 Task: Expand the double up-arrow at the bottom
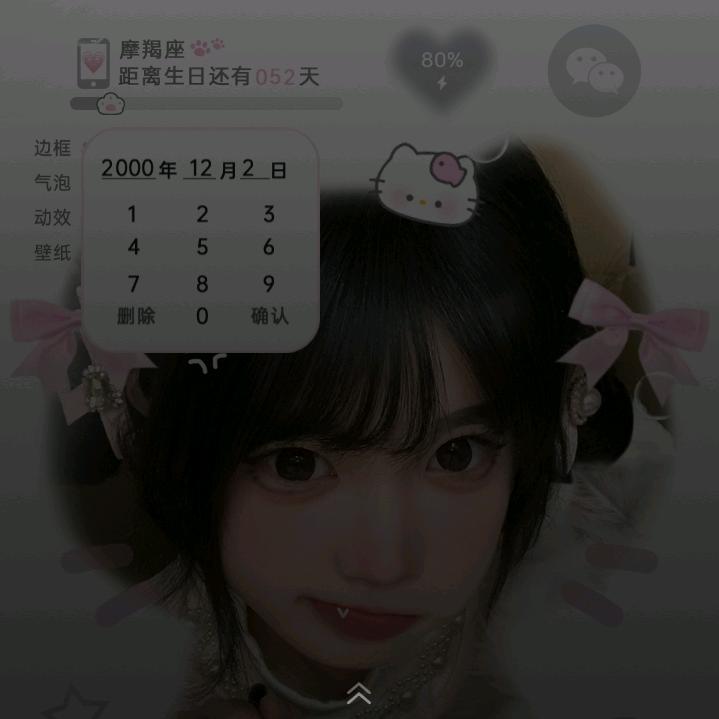[358, 693]
